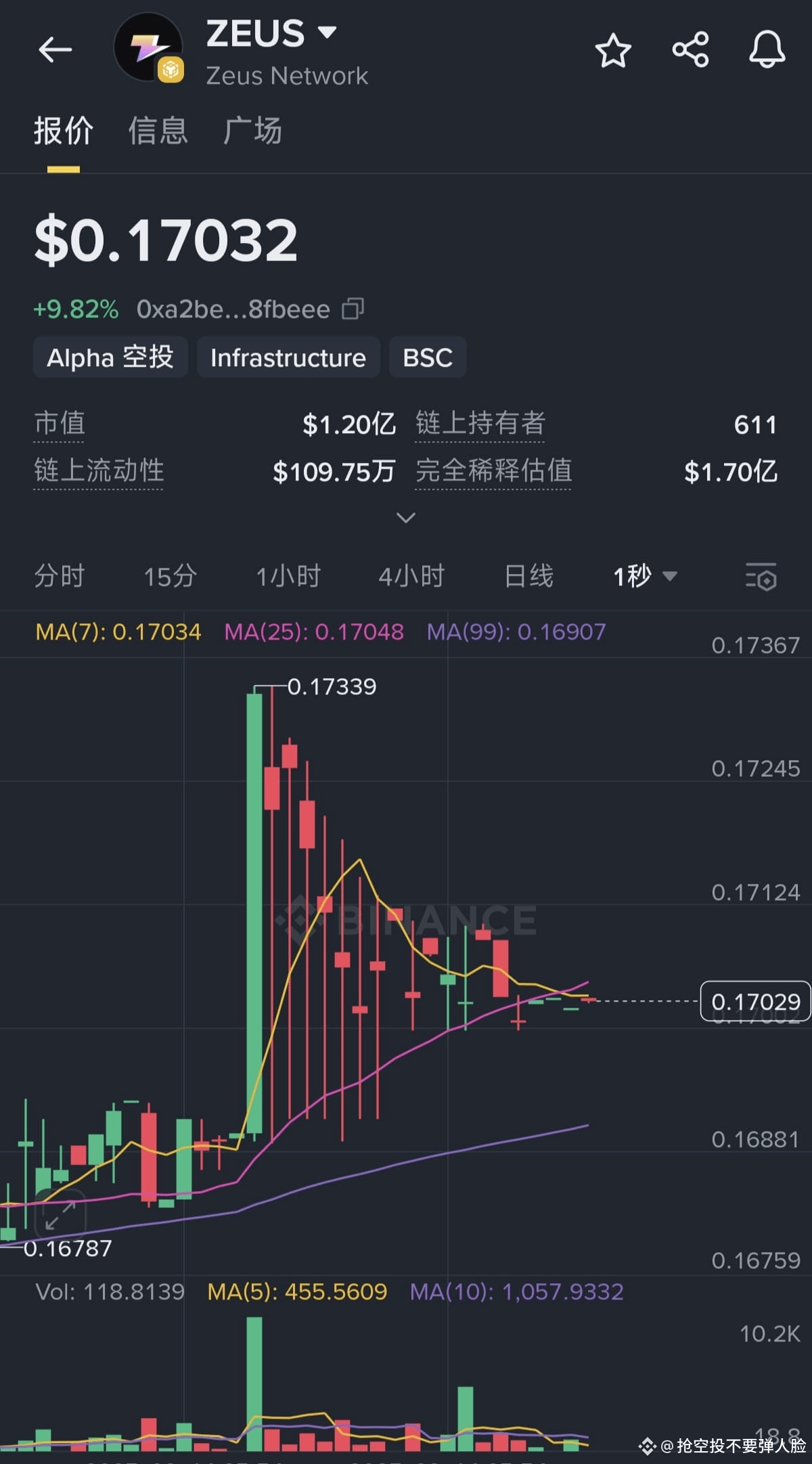Open the 1秒 interval dropdown

coord(643,577)
